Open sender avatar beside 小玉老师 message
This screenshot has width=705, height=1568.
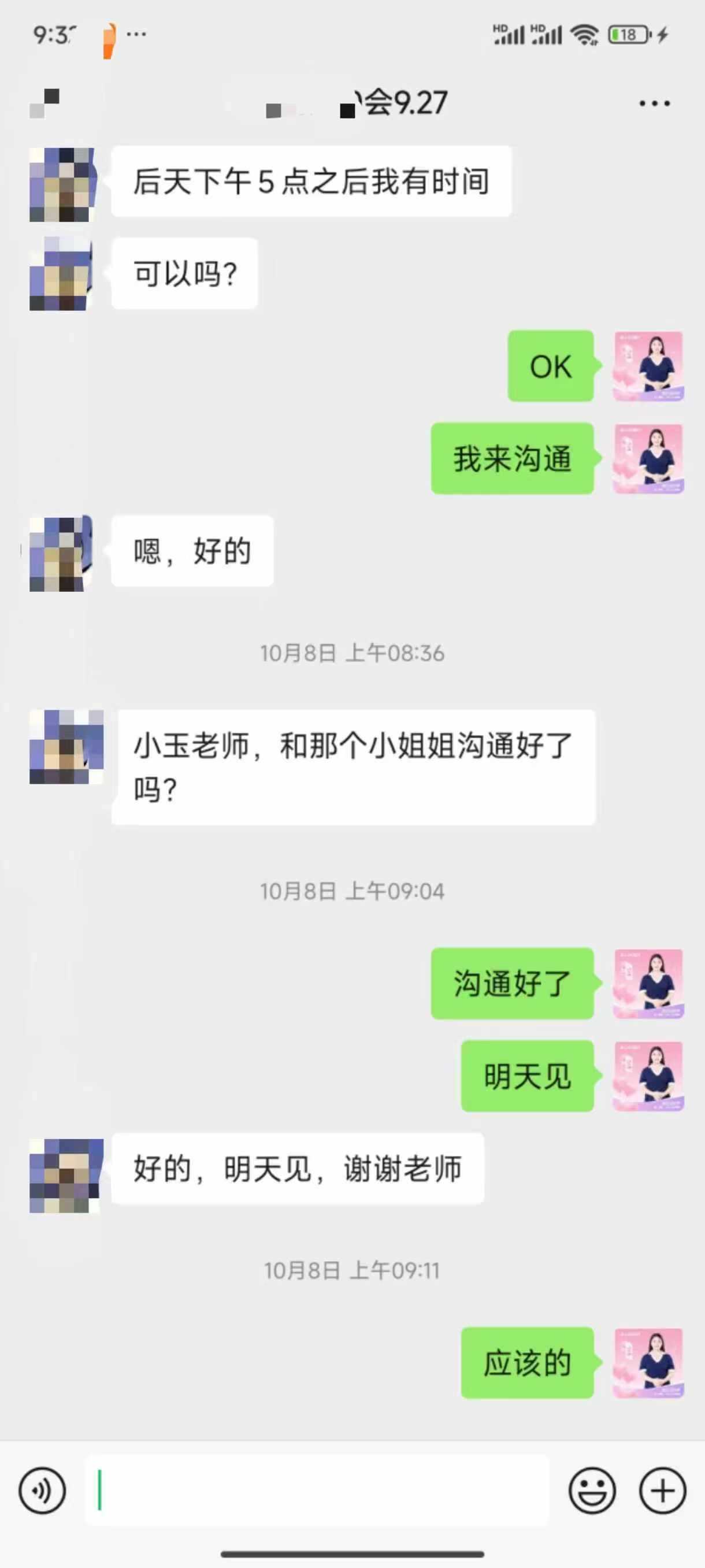[65, 746]
